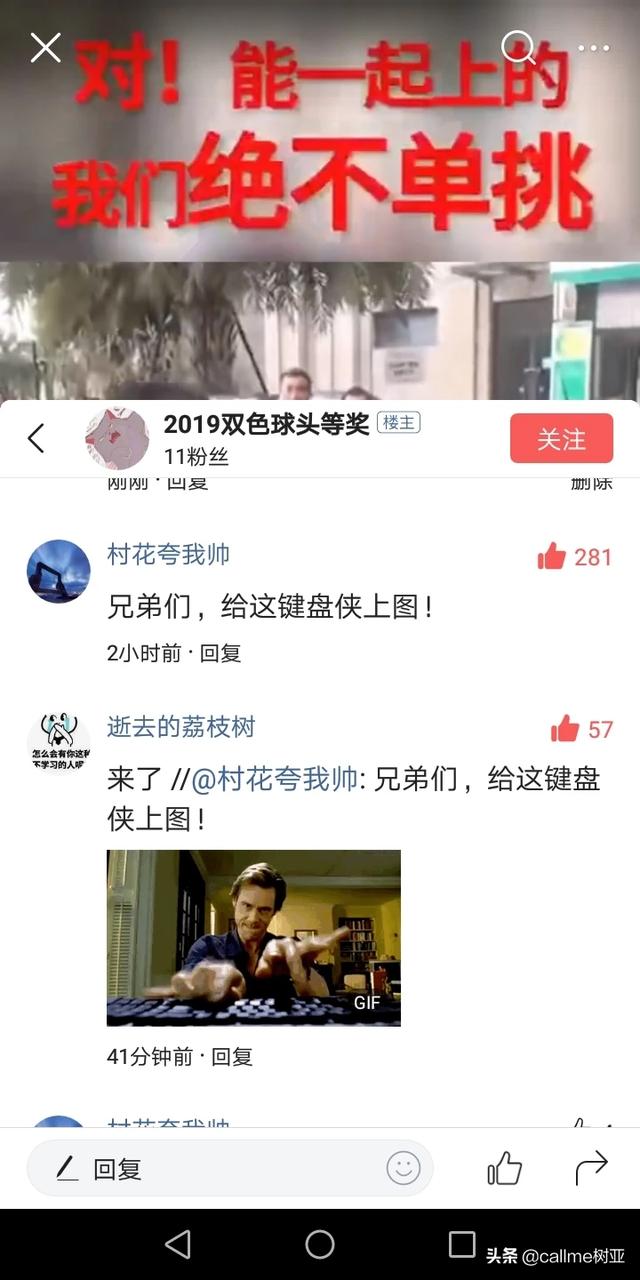The width and height of the screenshot is (640, 1280).
Task: Follow 2019双色球头等奖 with the 关注 button
Action: pos(561,438)
